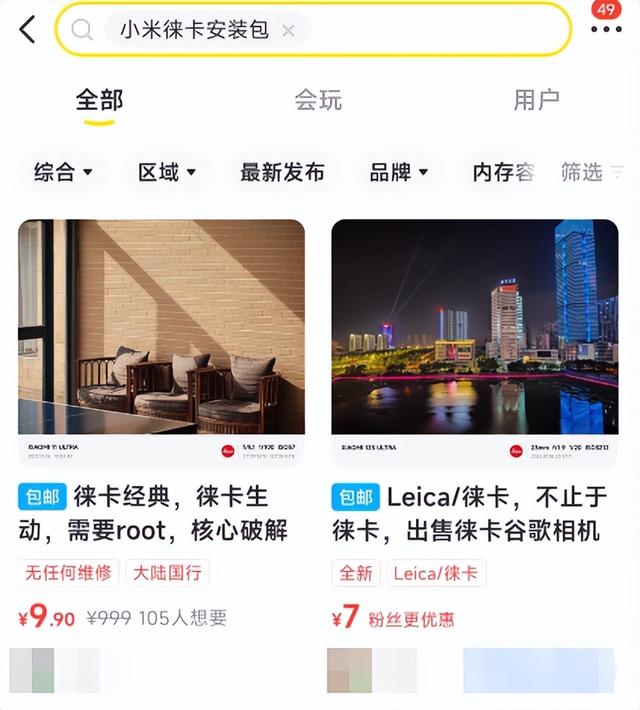Expand the 区域 filter dropdown

pyautogui.click(x=166, y=172)
